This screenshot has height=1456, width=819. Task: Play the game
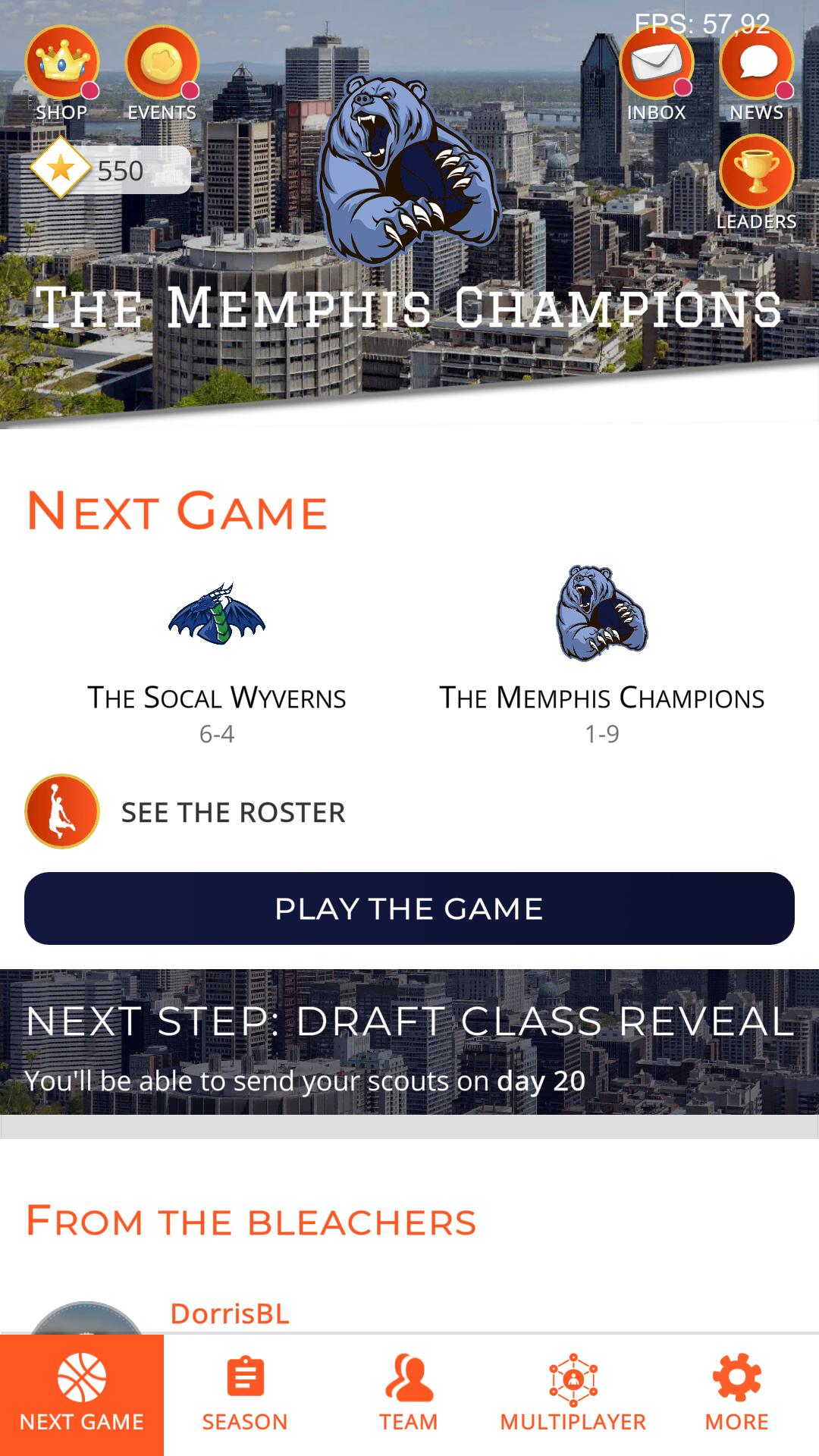tap(409, 908)
